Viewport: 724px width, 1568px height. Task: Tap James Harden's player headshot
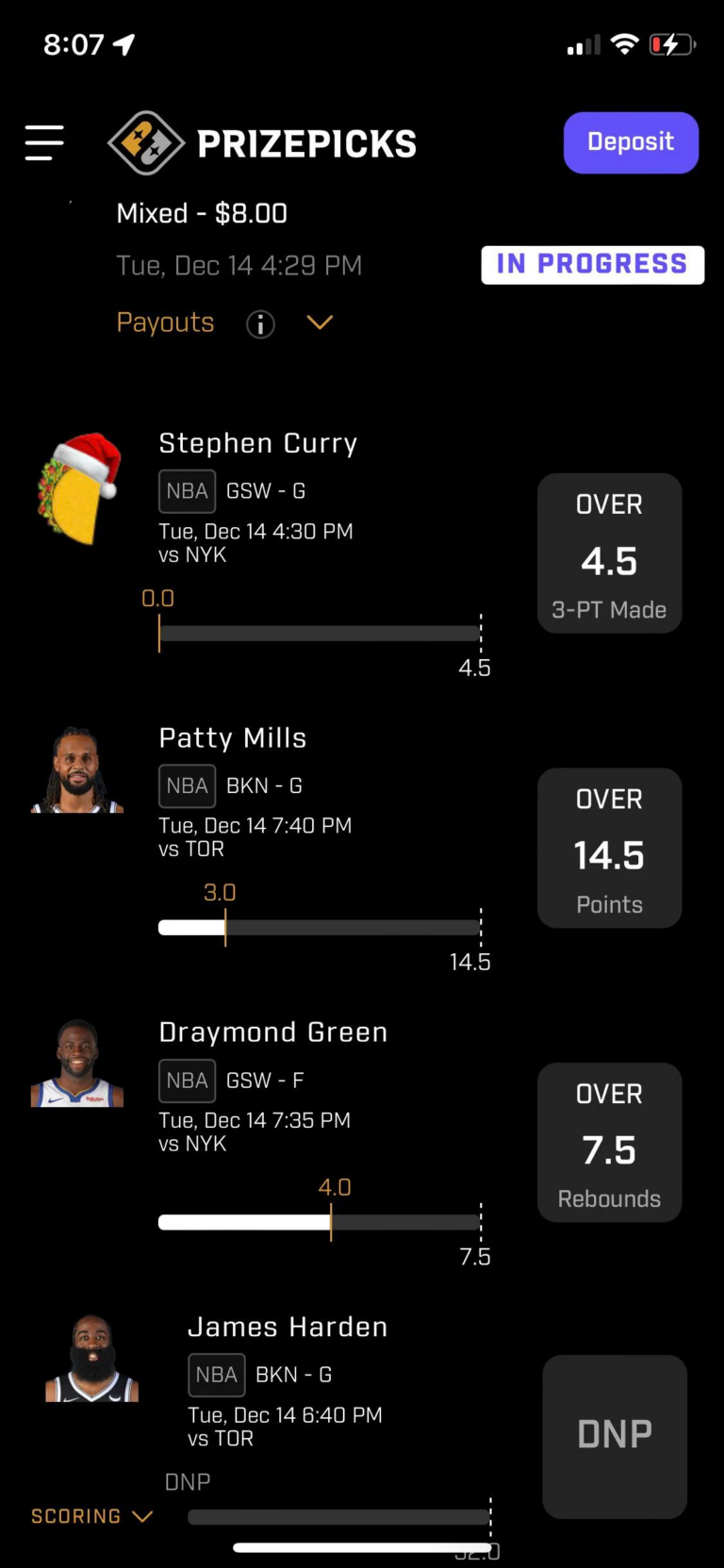tap(91, 1358)
